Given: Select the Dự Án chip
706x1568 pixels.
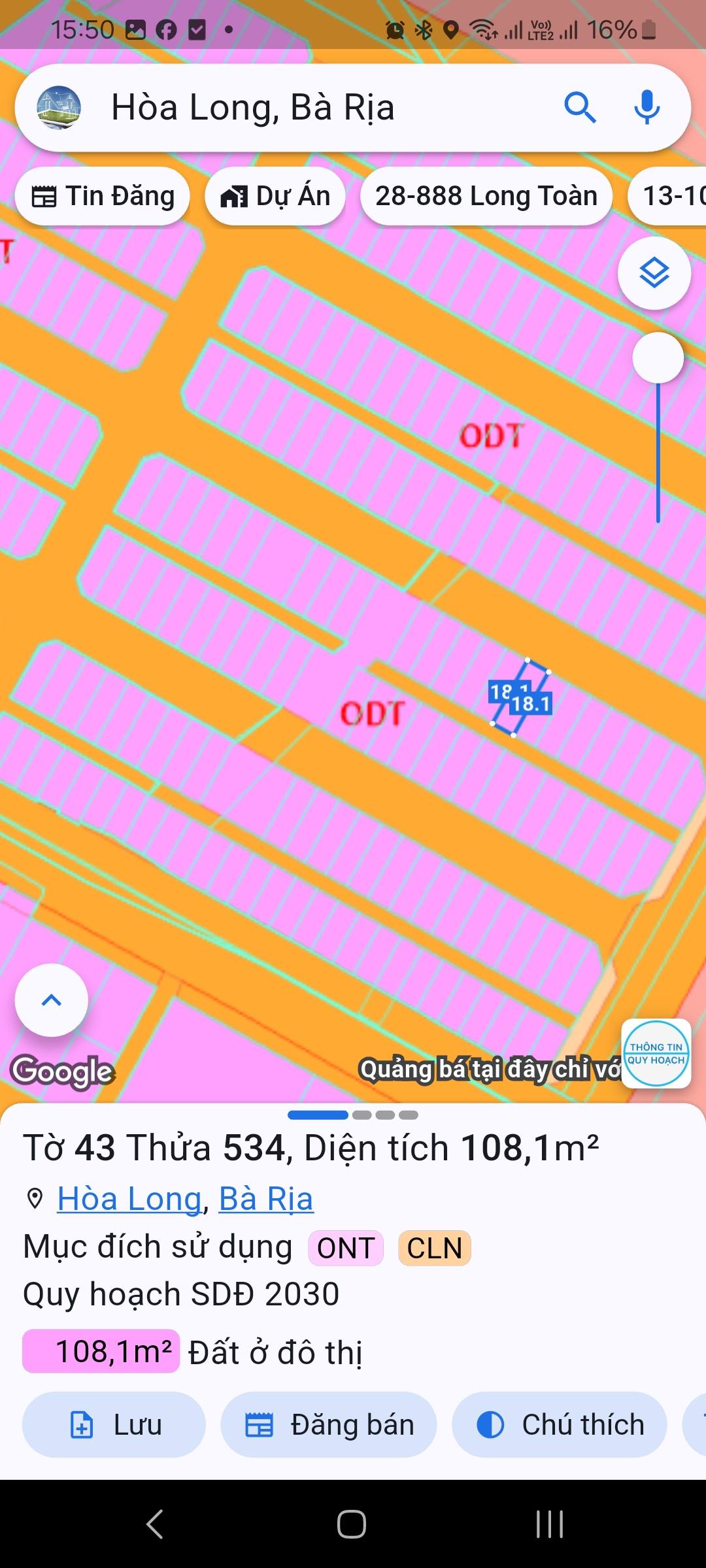Looking at the screenshot, I should pos(275,196).
